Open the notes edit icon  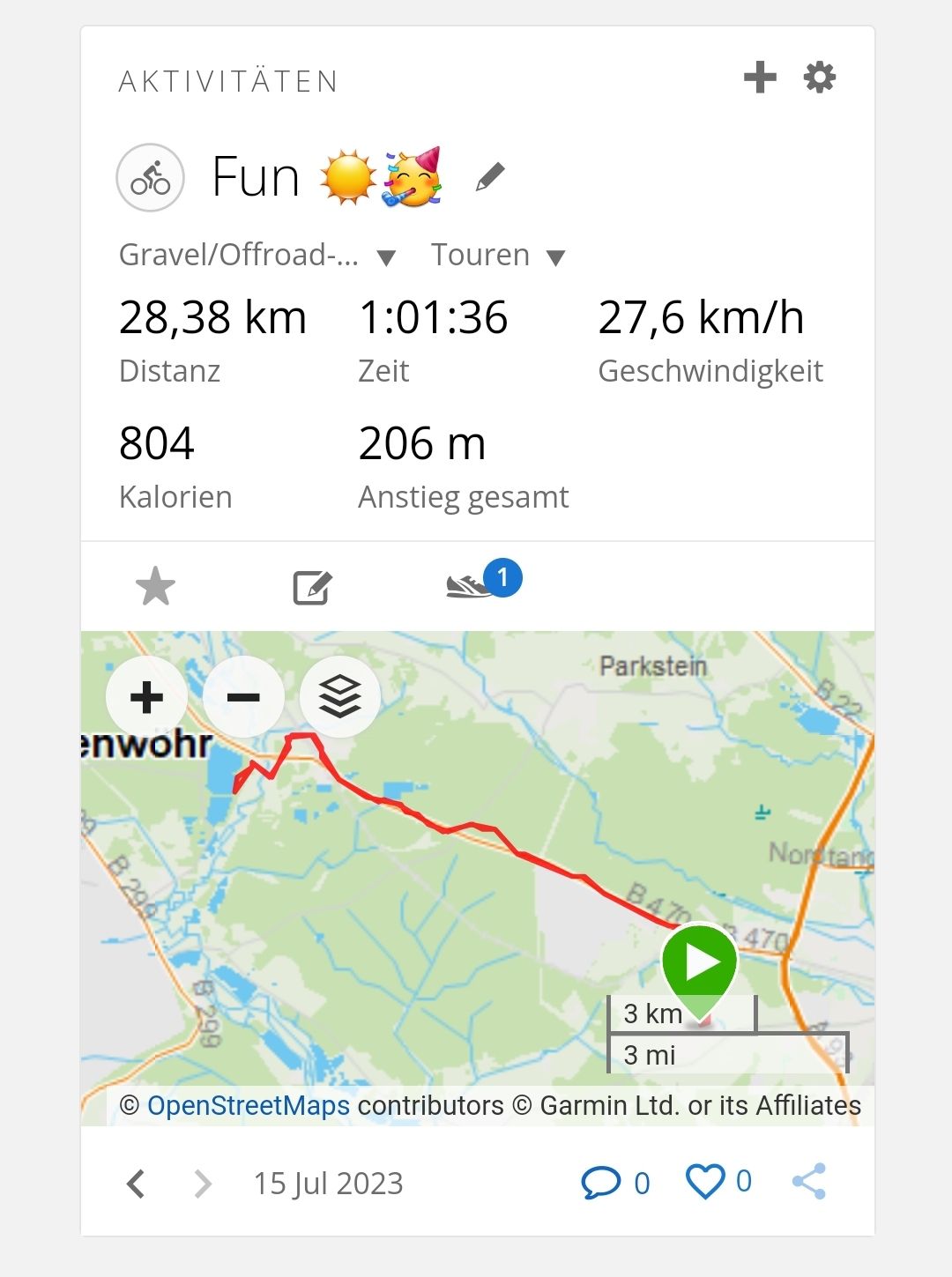coord(312,587)
